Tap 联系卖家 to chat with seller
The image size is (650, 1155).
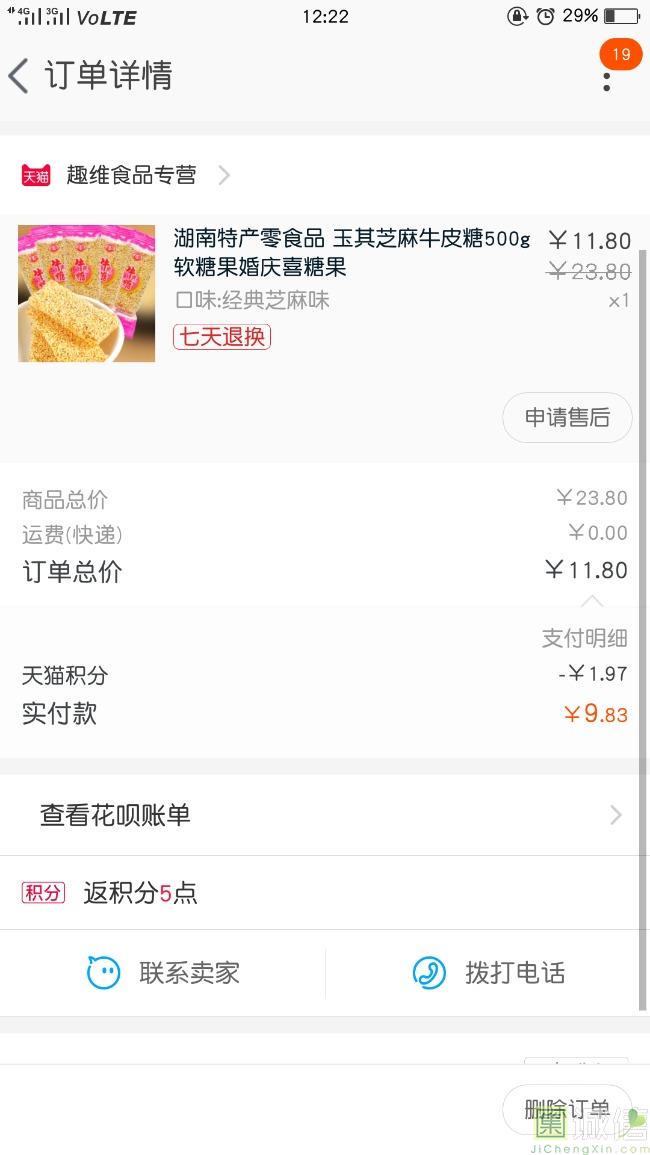(163, 972)
